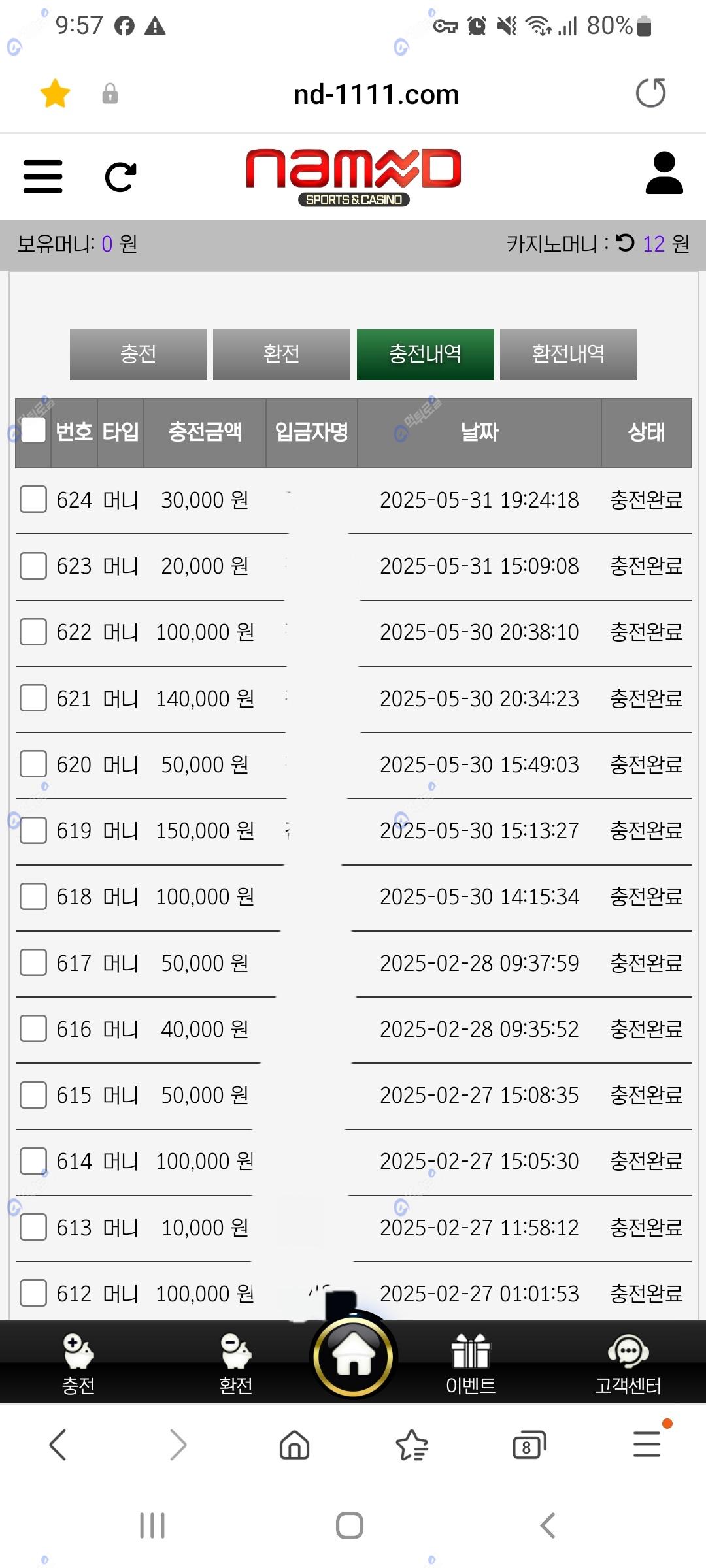The width and height of the screenshot is (706, 1568).
Task: Open the 이벤트 page
Action: click(471, 1363)
